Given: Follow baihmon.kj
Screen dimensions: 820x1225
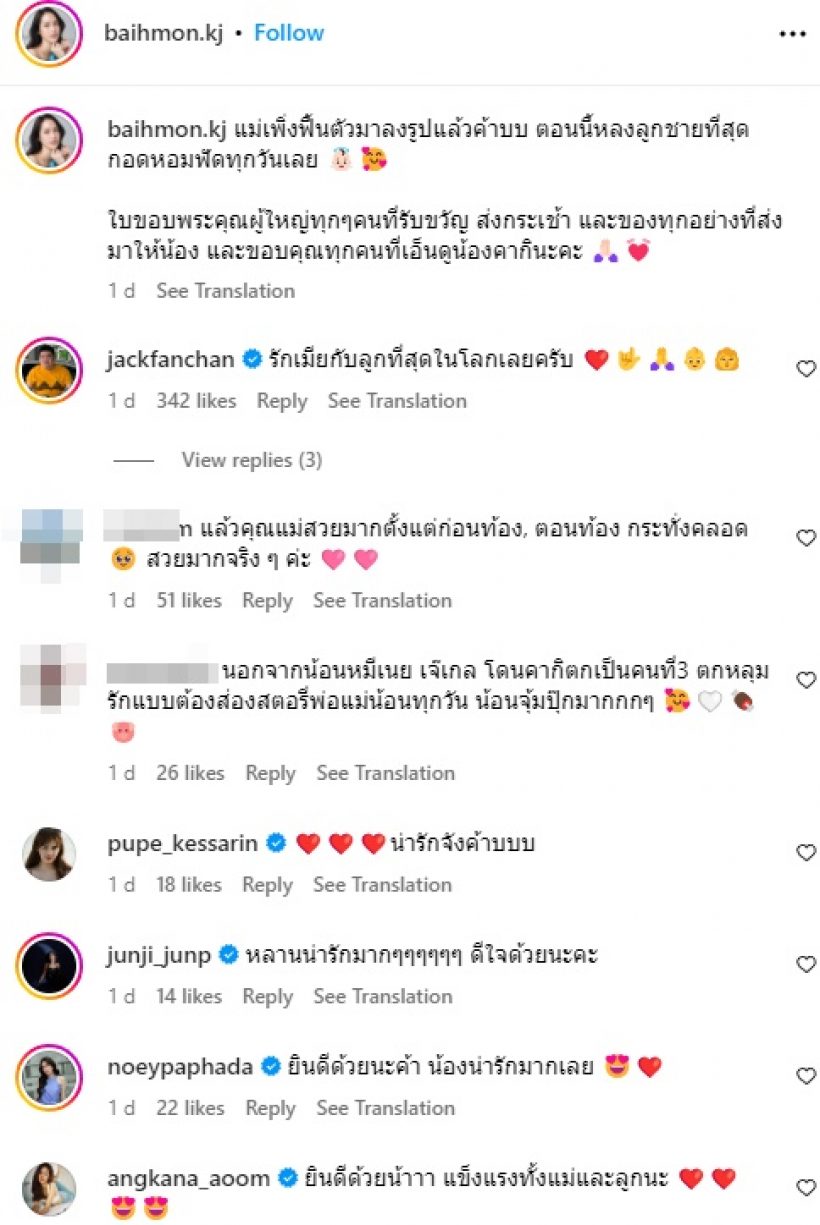Looking at the screenshot, I should [x=288, y=33].
